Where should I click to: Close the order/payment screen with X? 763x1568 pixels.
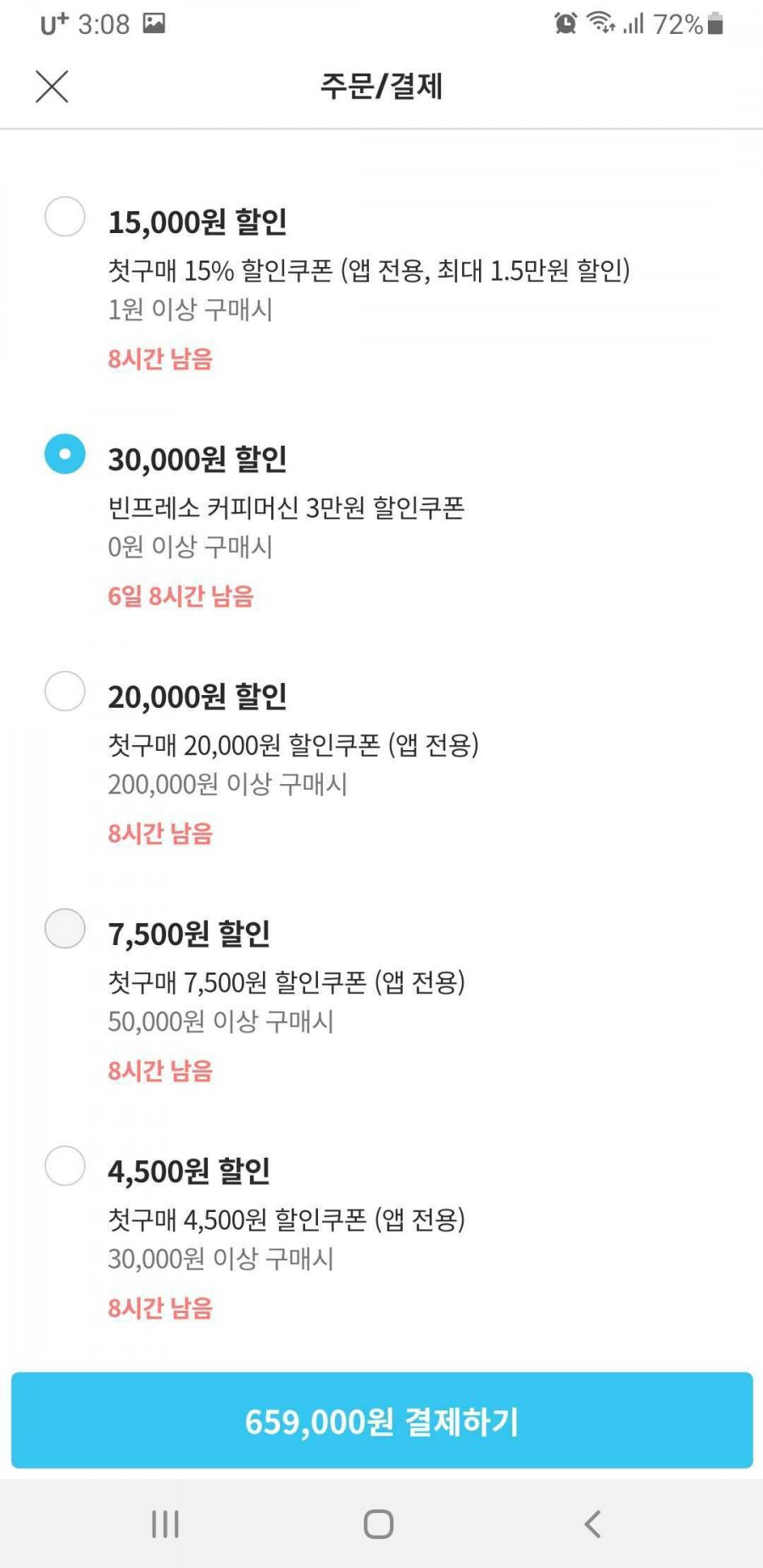point(52,86)
